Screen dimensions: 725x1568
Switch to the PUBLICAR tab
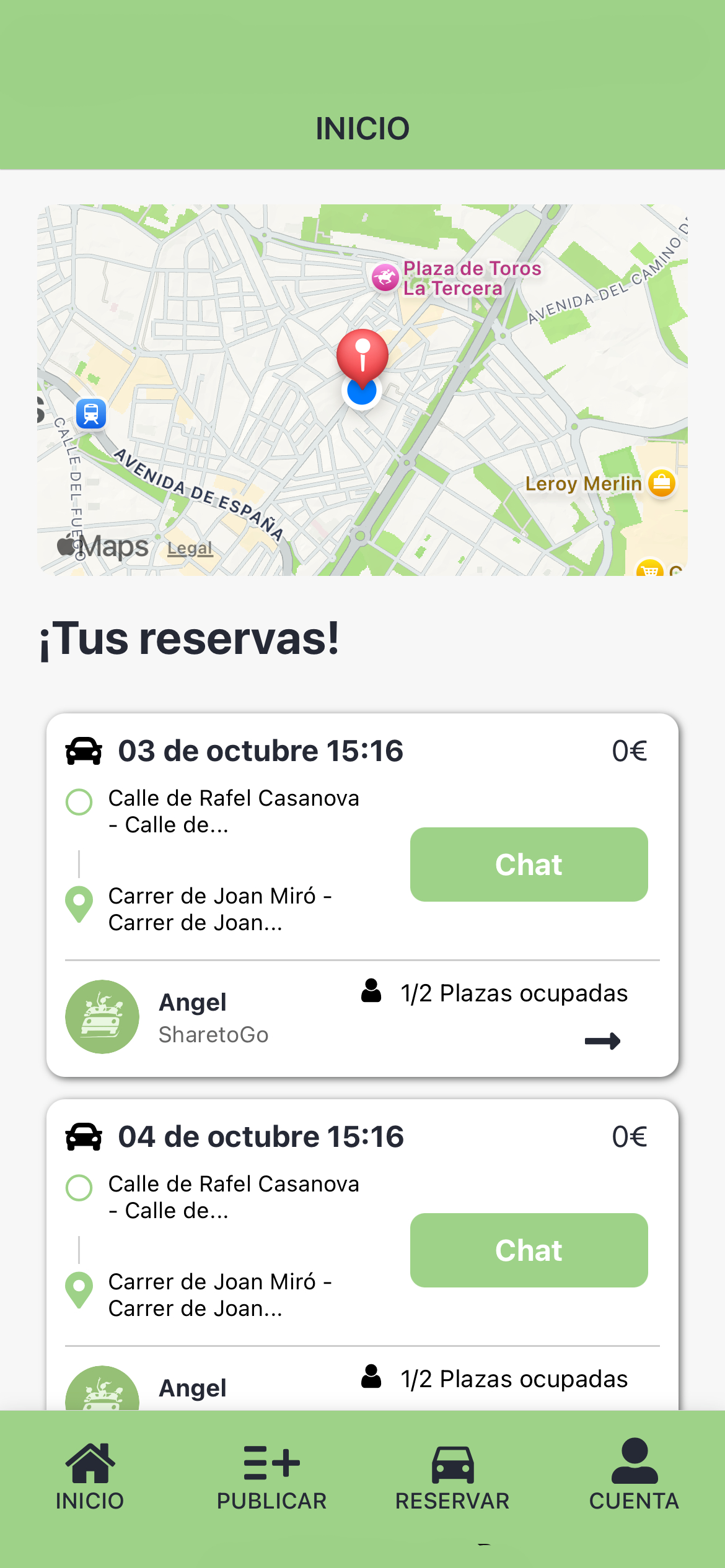tap(271, 1475)
